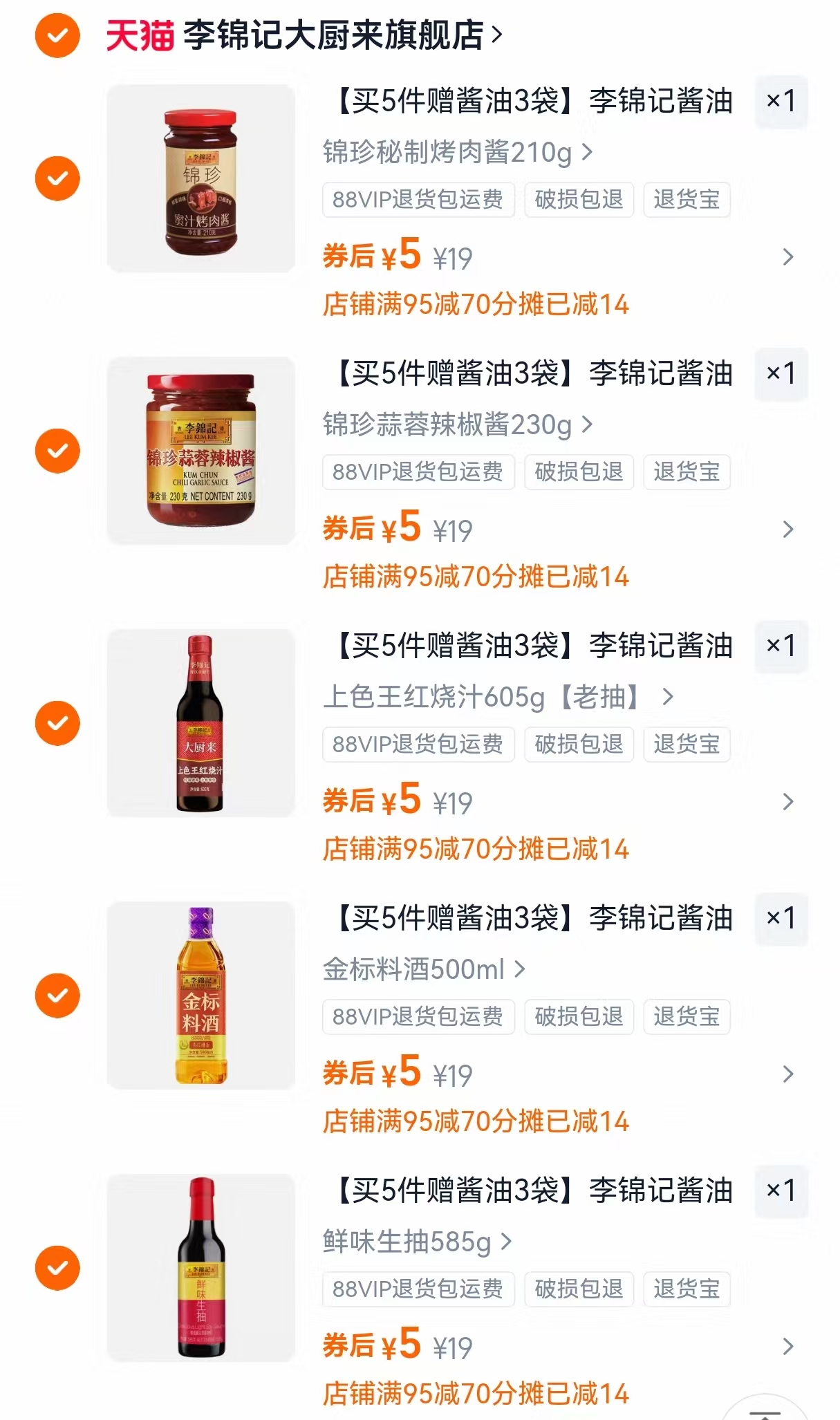Open 店铺满95减70 promotion link on first item

coord(477,303)
